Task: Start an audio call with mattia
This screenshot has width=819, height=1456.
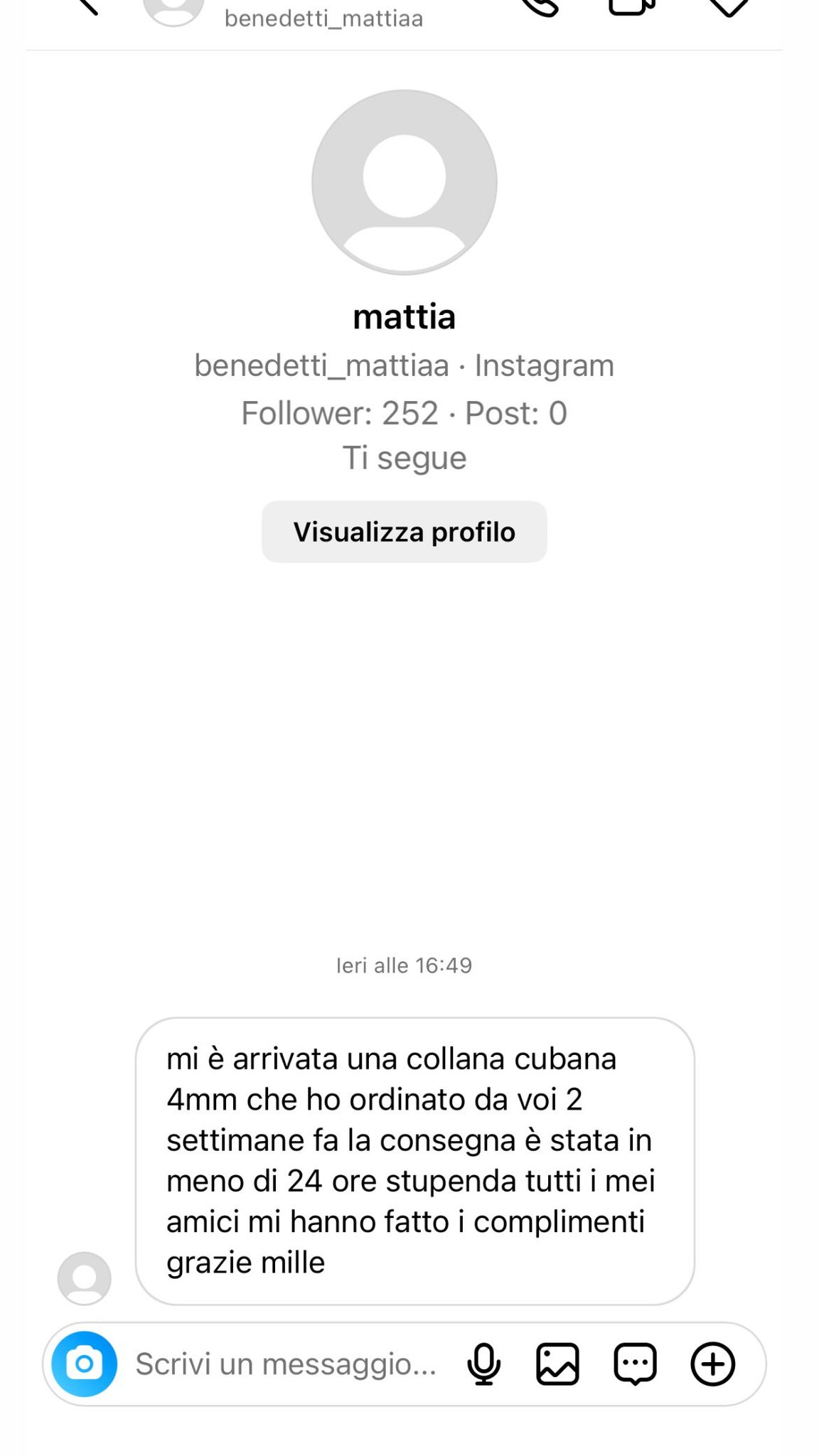Action: [x=539, y=6]
